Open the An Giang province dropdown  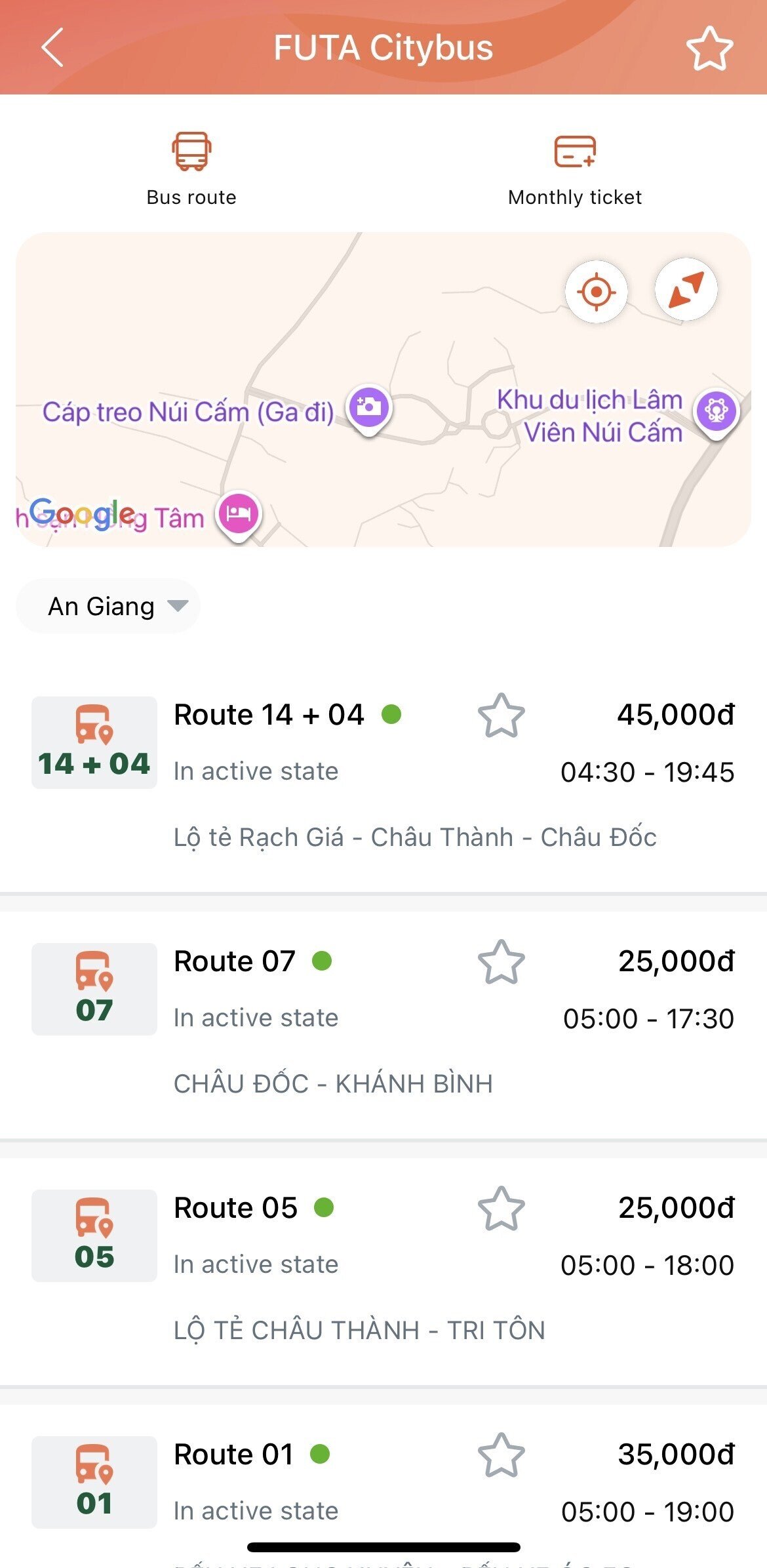pyautogui.click(x=108, y=606)
